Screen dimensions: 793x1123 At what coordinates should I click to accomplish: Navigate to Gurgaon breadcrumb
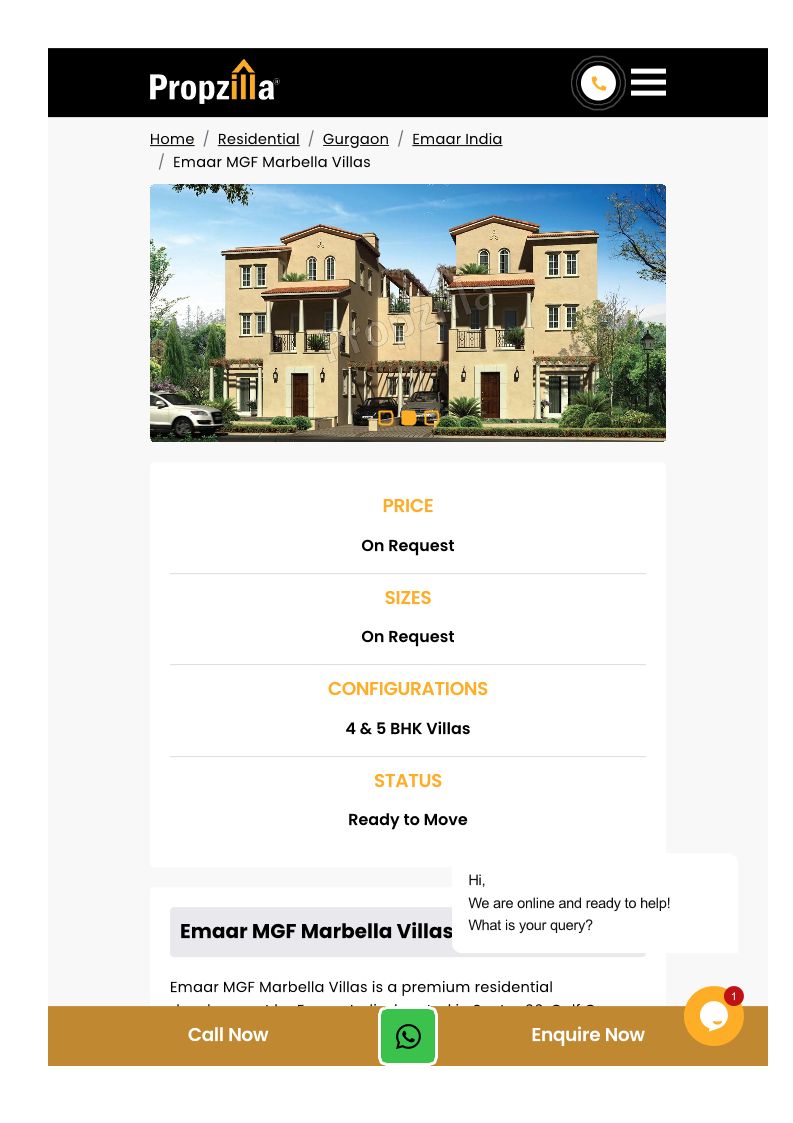coord(355,139)
